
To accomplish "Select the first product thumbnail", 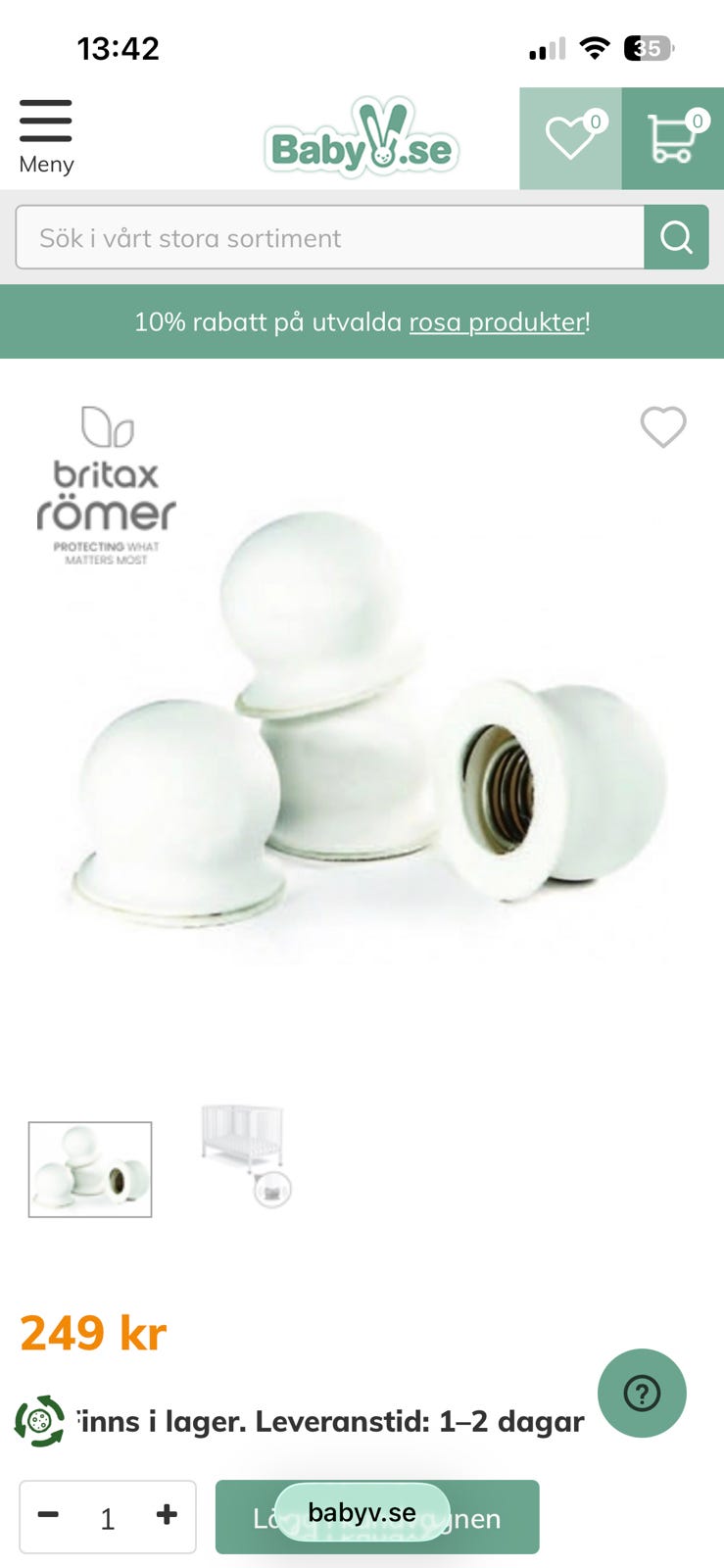I will pos(90,1169).
